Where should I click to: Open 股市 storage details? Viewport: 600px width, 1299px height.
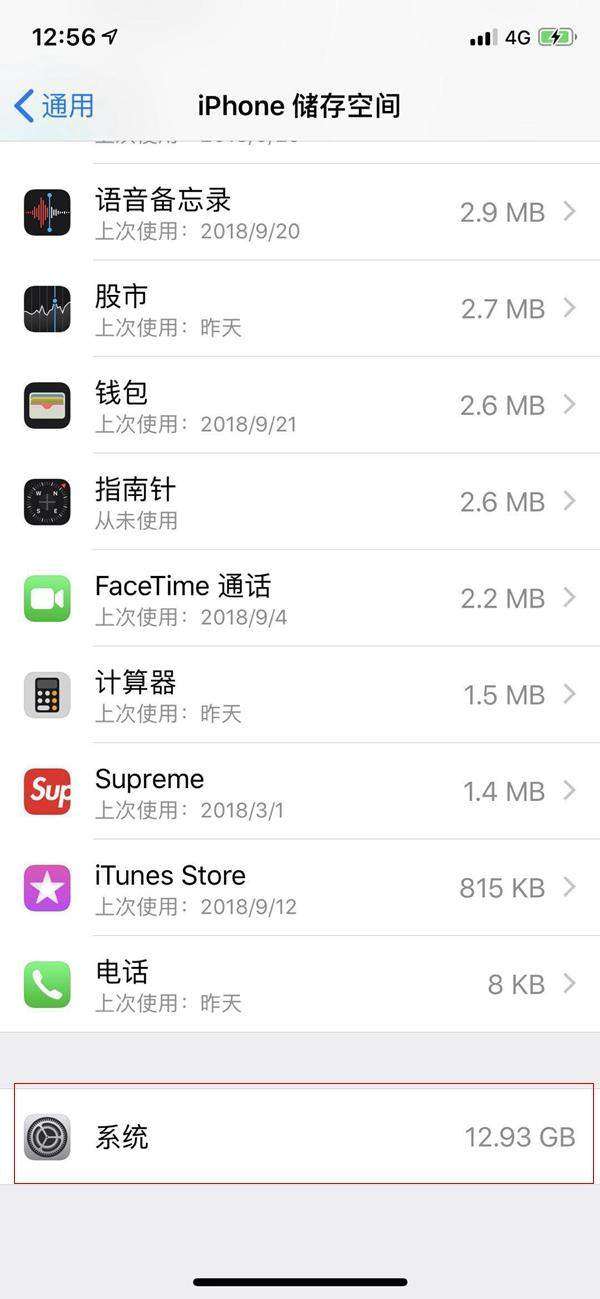point(300,309)
